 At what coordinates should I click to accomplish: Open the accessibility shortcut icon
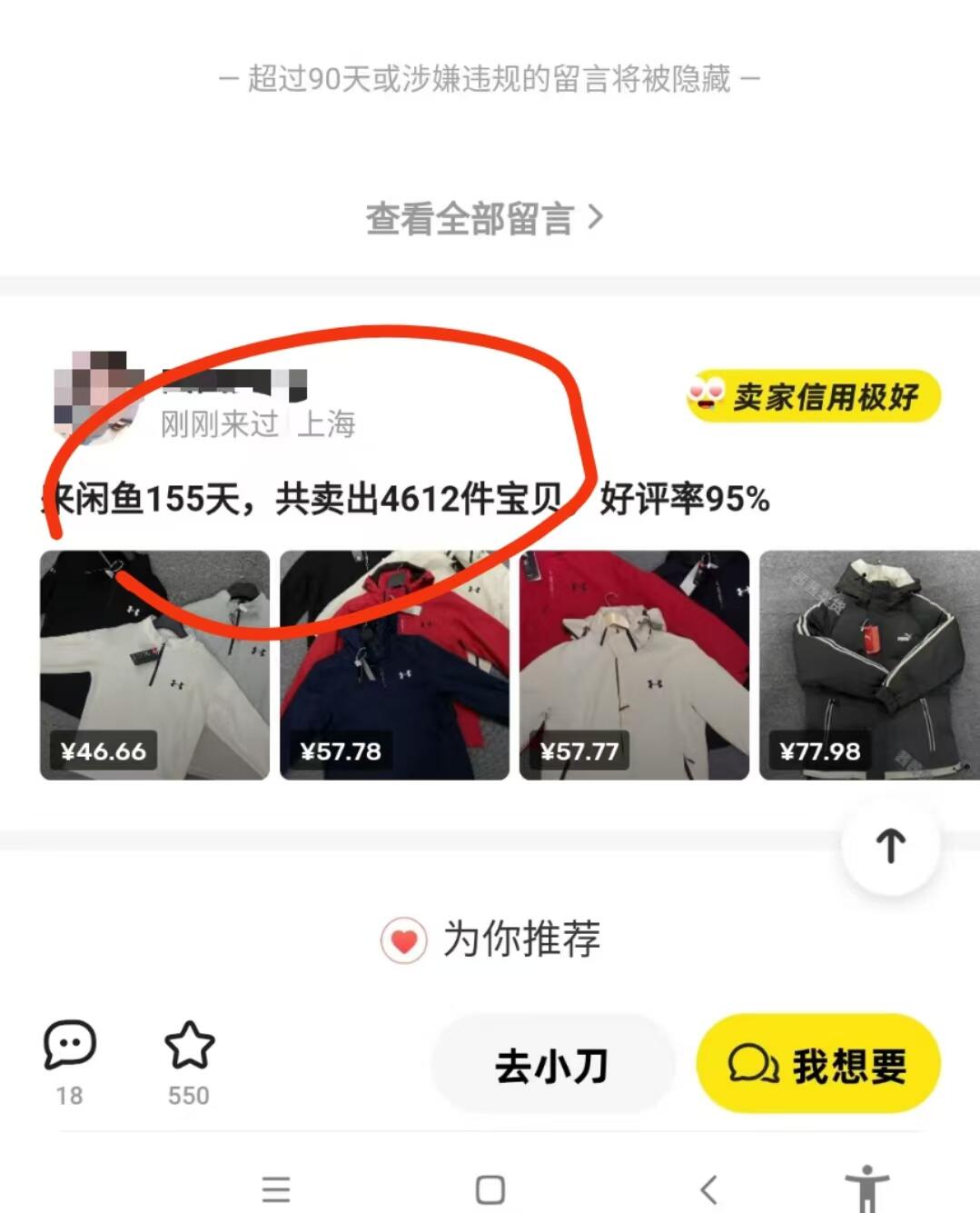(867, 1187)
